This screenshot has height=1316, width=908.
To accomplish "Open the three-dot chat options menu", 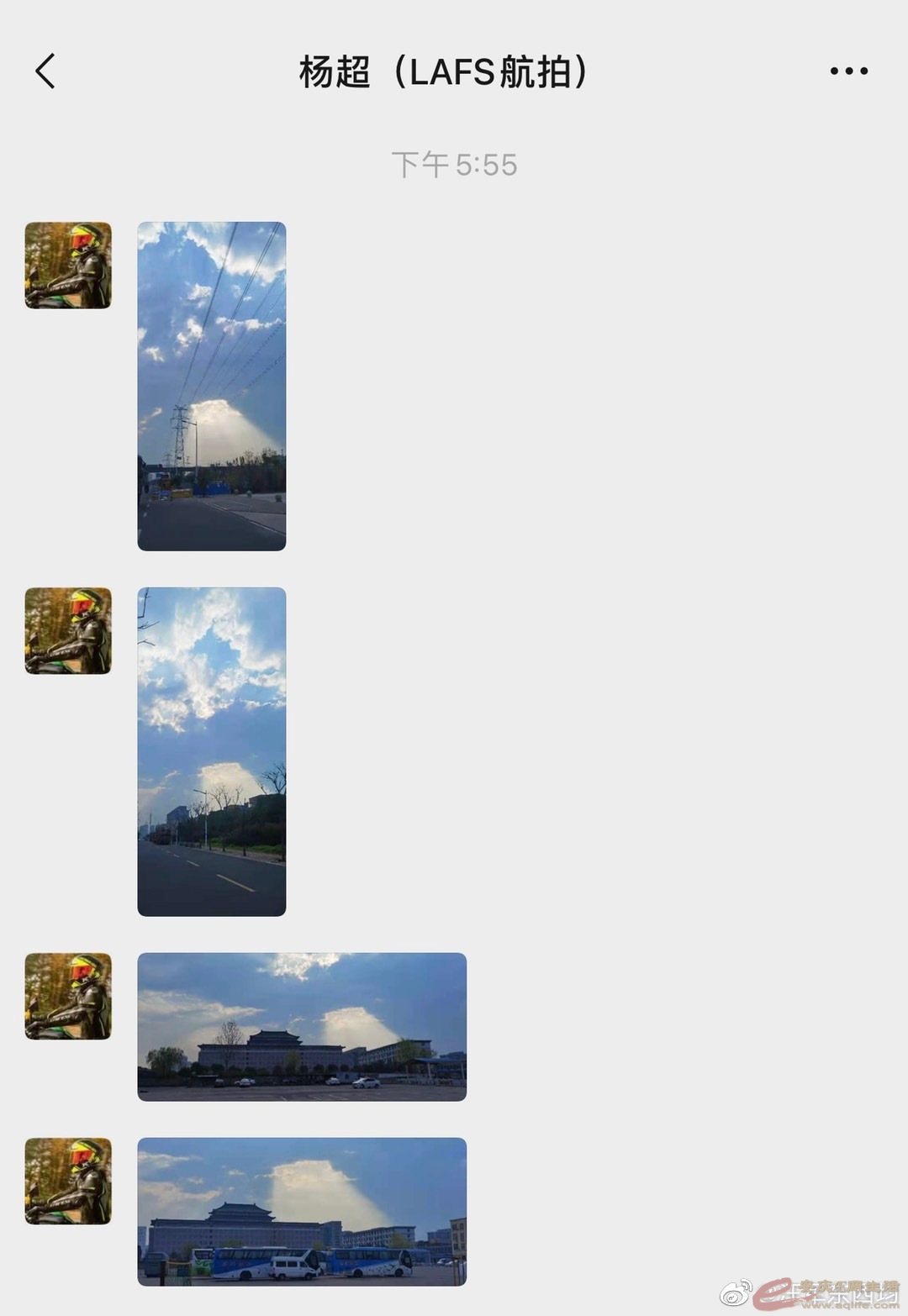I will (848, 71).
